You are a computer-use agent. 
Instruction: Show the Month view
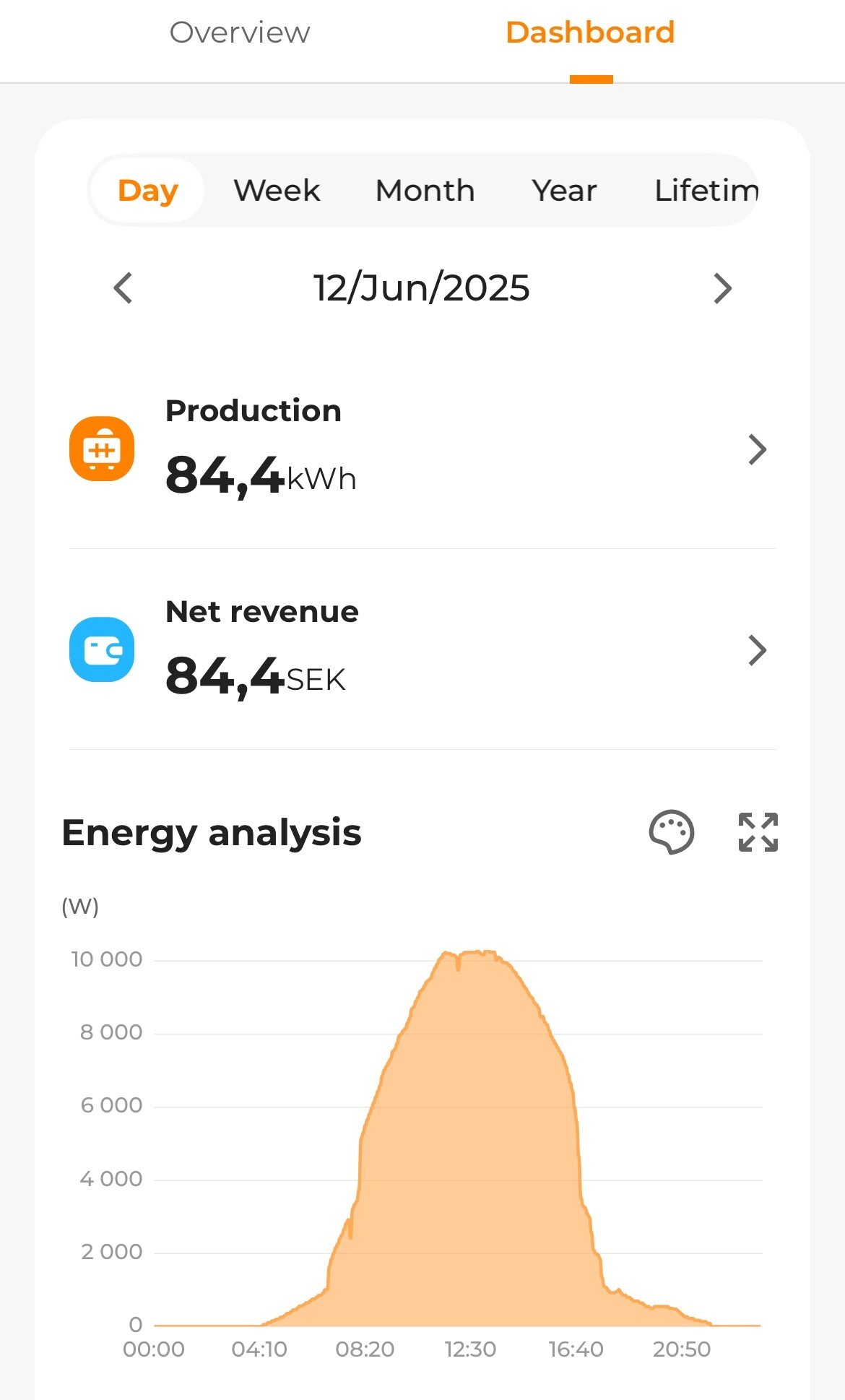click(425, 191)
